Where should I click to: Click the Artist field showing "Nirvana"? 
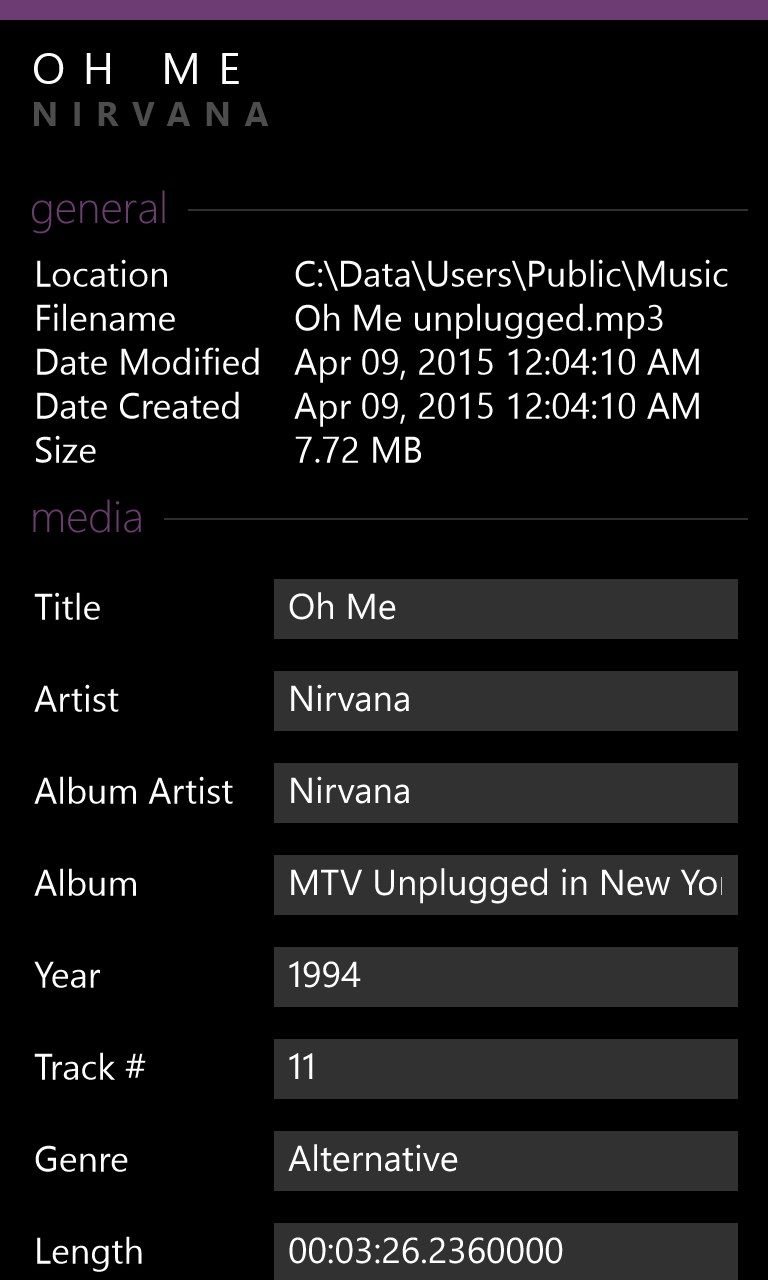coord(504,700)
